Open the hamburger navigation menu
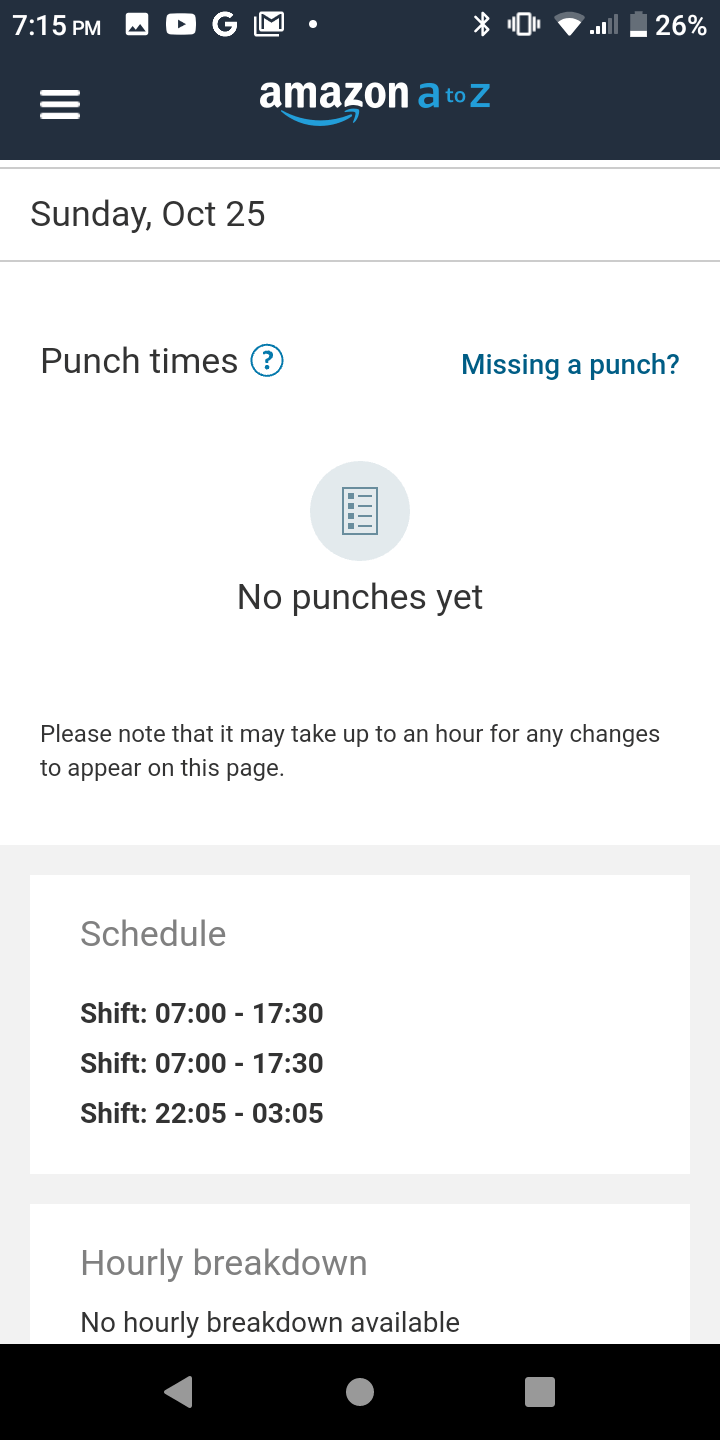Image resolution: width=720 pixels, height=1440 pixels. coord(60,105)
